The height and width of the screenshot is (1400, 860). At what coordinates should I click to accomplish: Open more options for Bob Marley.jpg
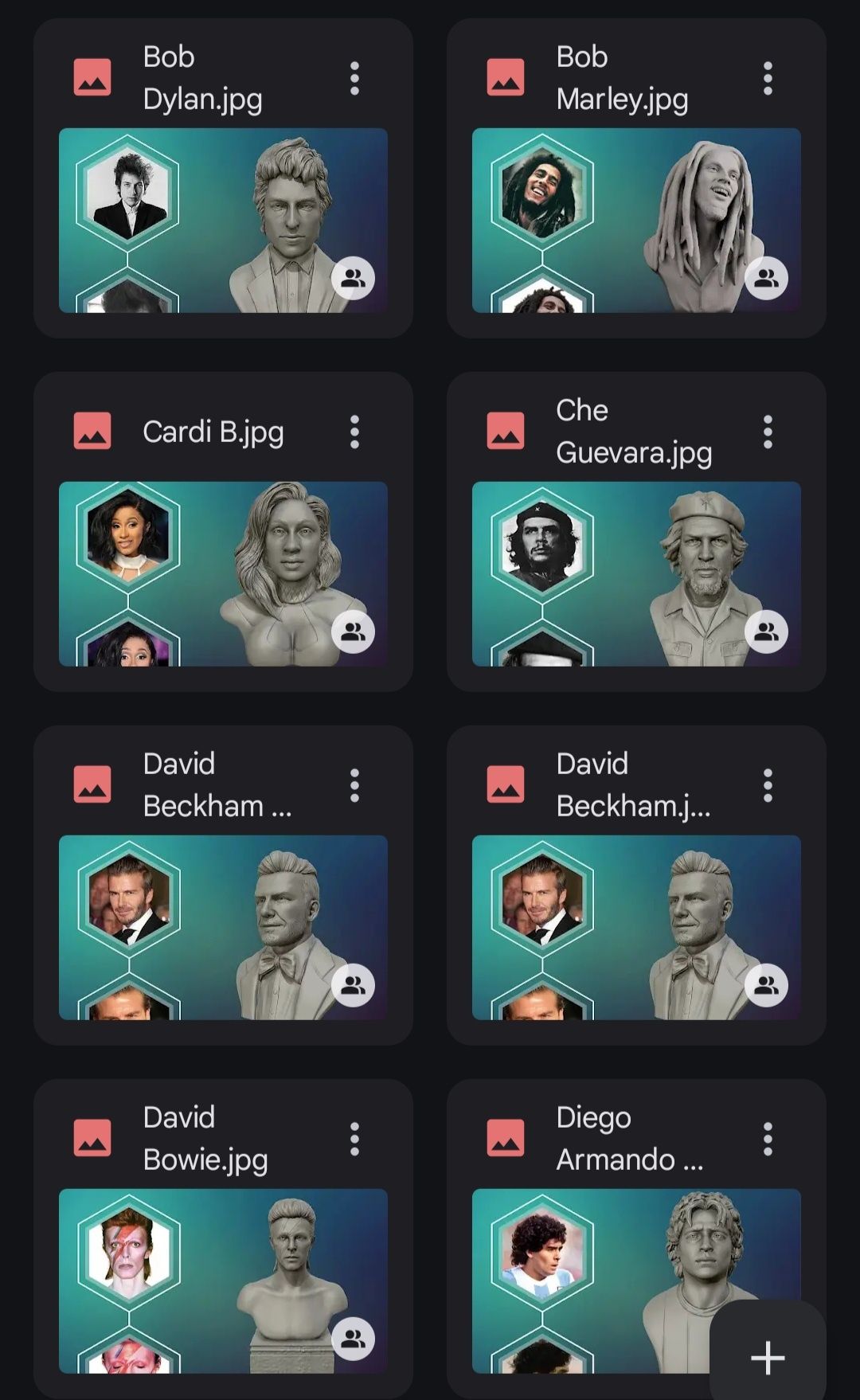[768, 78]
